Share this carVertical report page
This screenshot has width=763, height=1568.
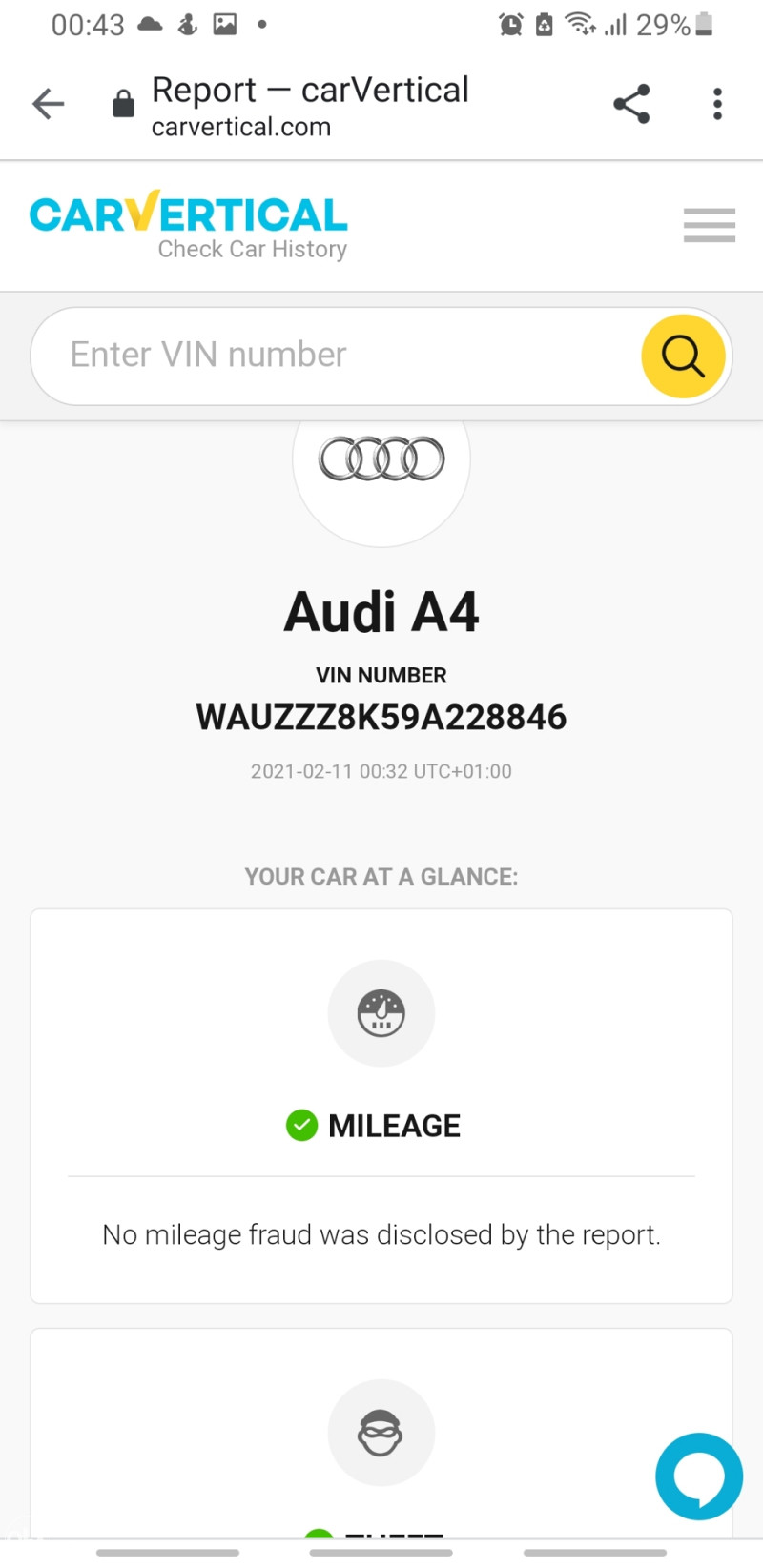(x=631, y=104)
